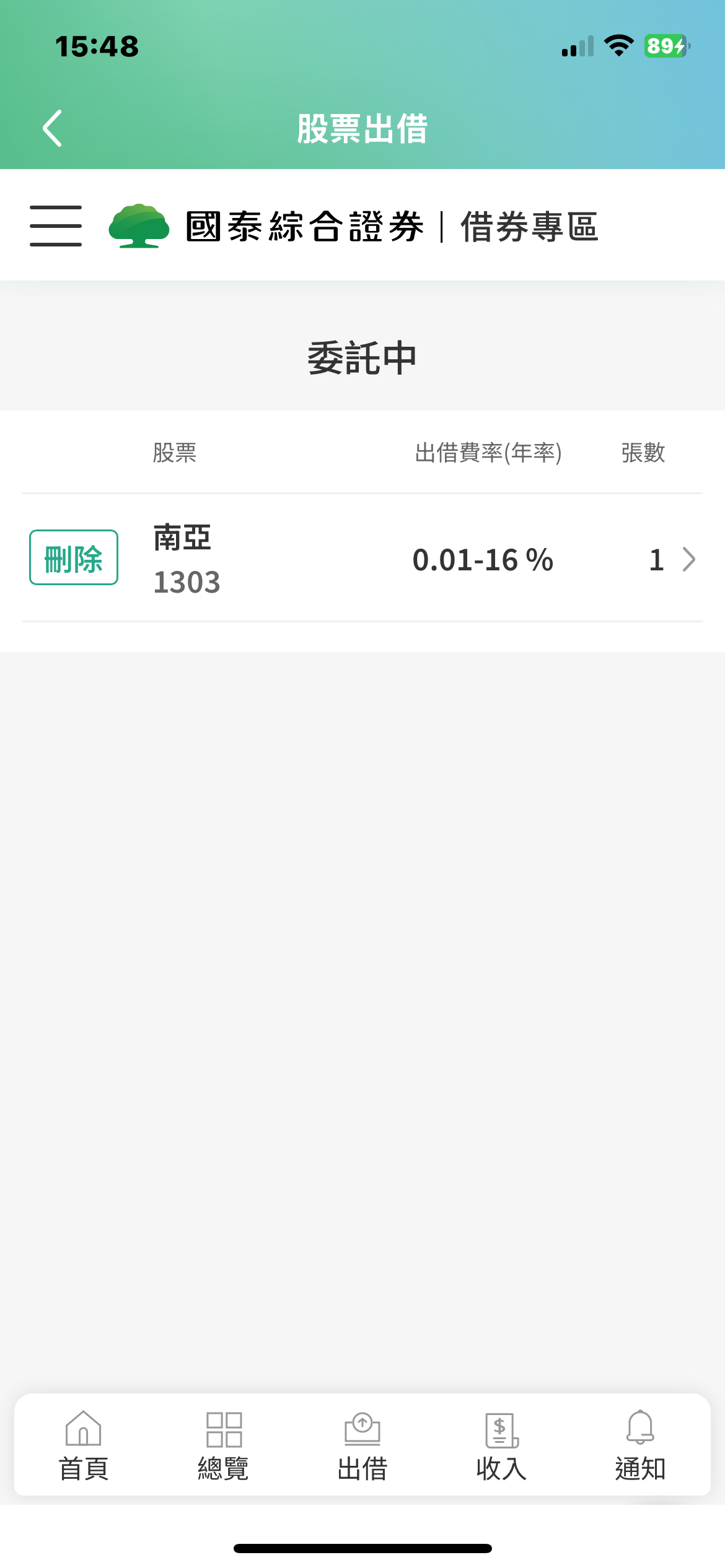Delete the 南亞 1303 lending order

click(74, 557)
